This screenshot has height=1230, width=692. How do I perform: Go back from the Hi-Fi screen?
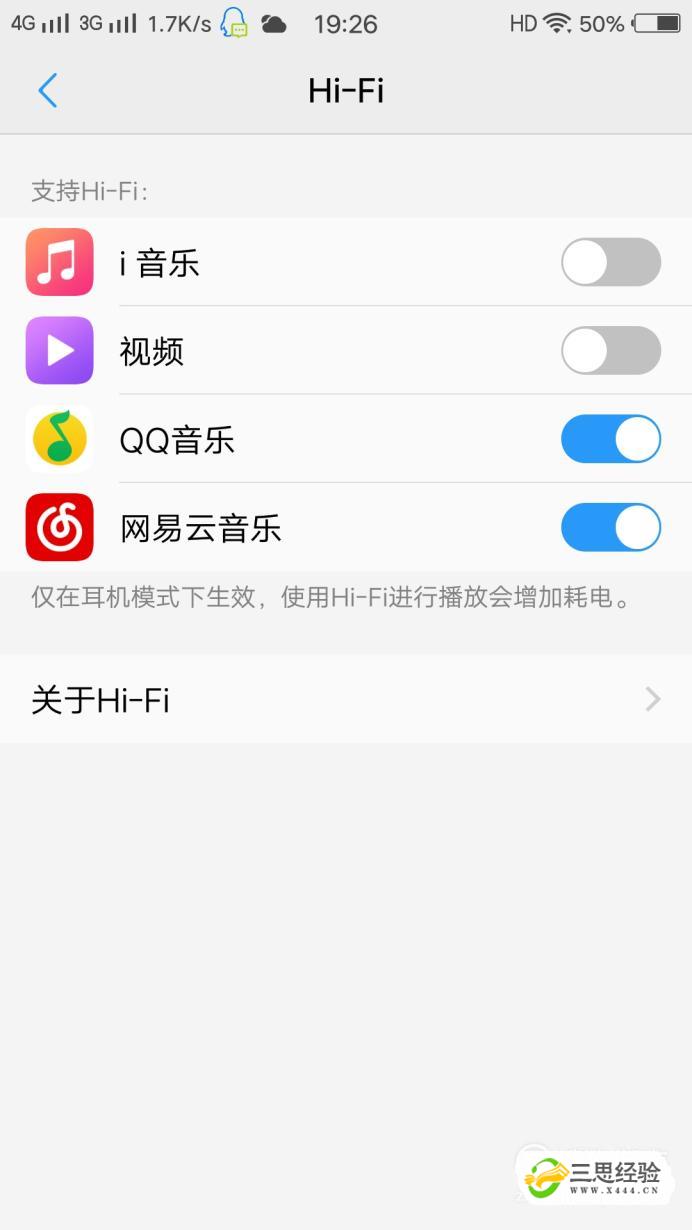click(x=48, y=91)
